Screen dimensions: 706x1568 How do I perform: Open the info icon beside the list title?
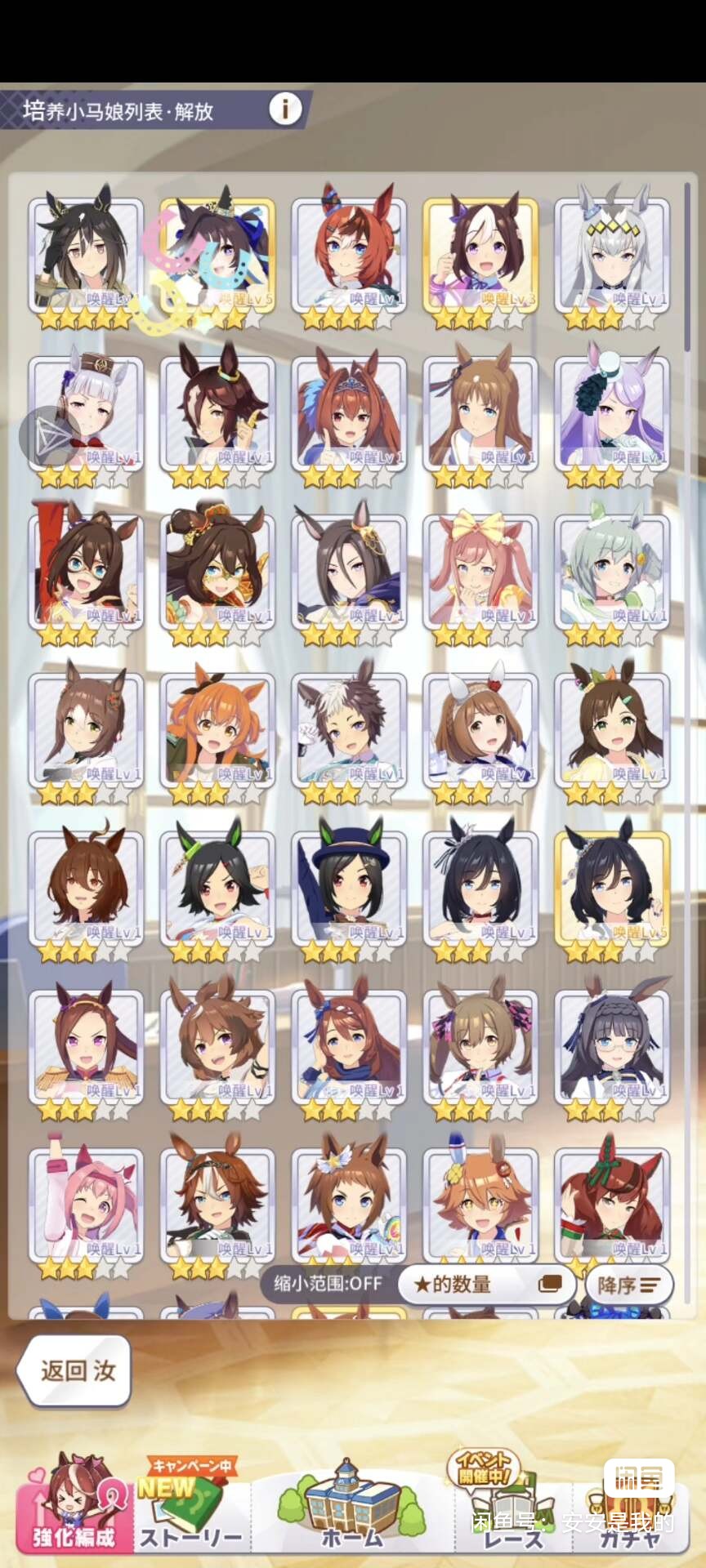[x=285, y=109]
